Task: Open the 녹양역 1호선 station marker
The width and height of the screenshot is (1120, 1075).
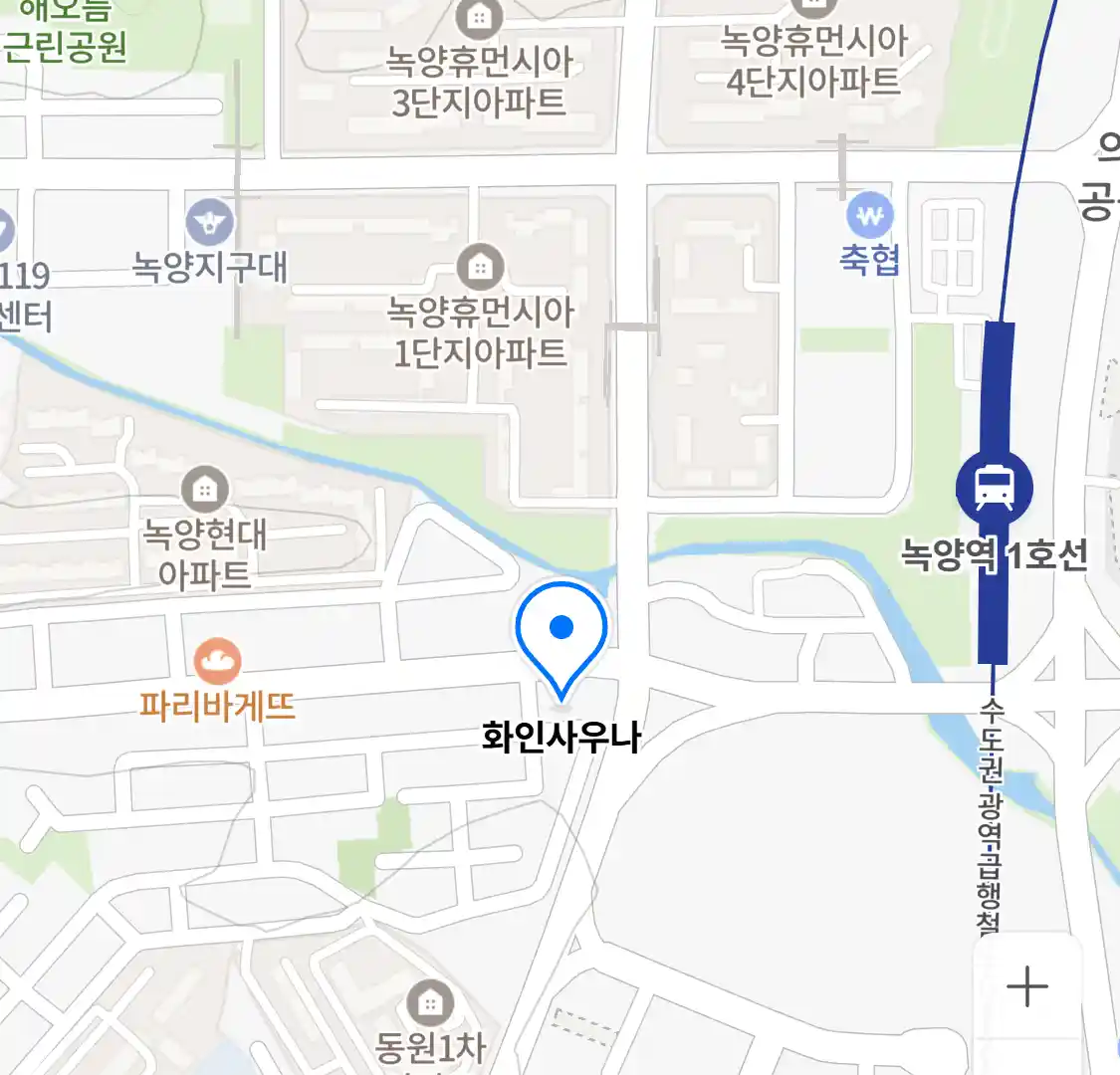Action: [x=994, y=488]
